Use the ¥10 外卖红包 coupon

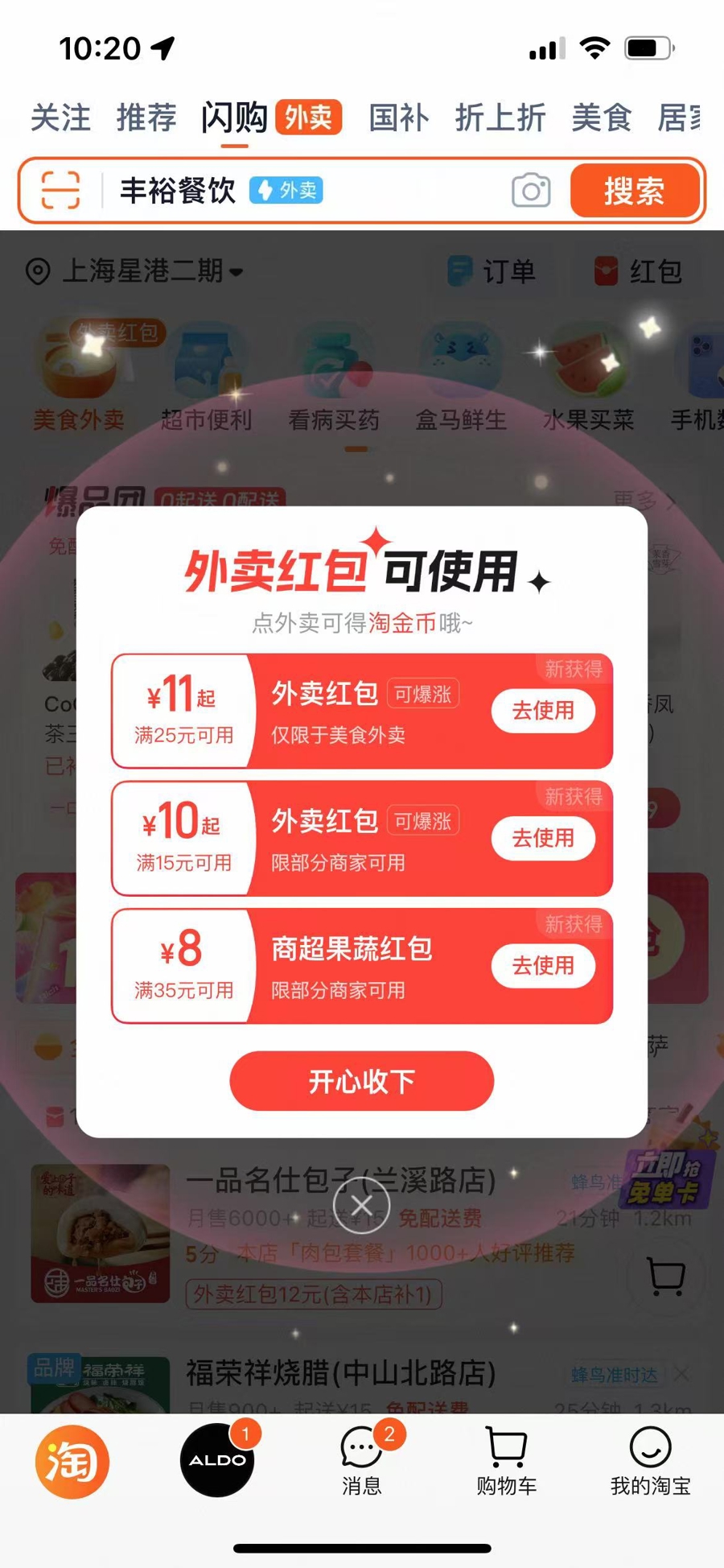543,838
